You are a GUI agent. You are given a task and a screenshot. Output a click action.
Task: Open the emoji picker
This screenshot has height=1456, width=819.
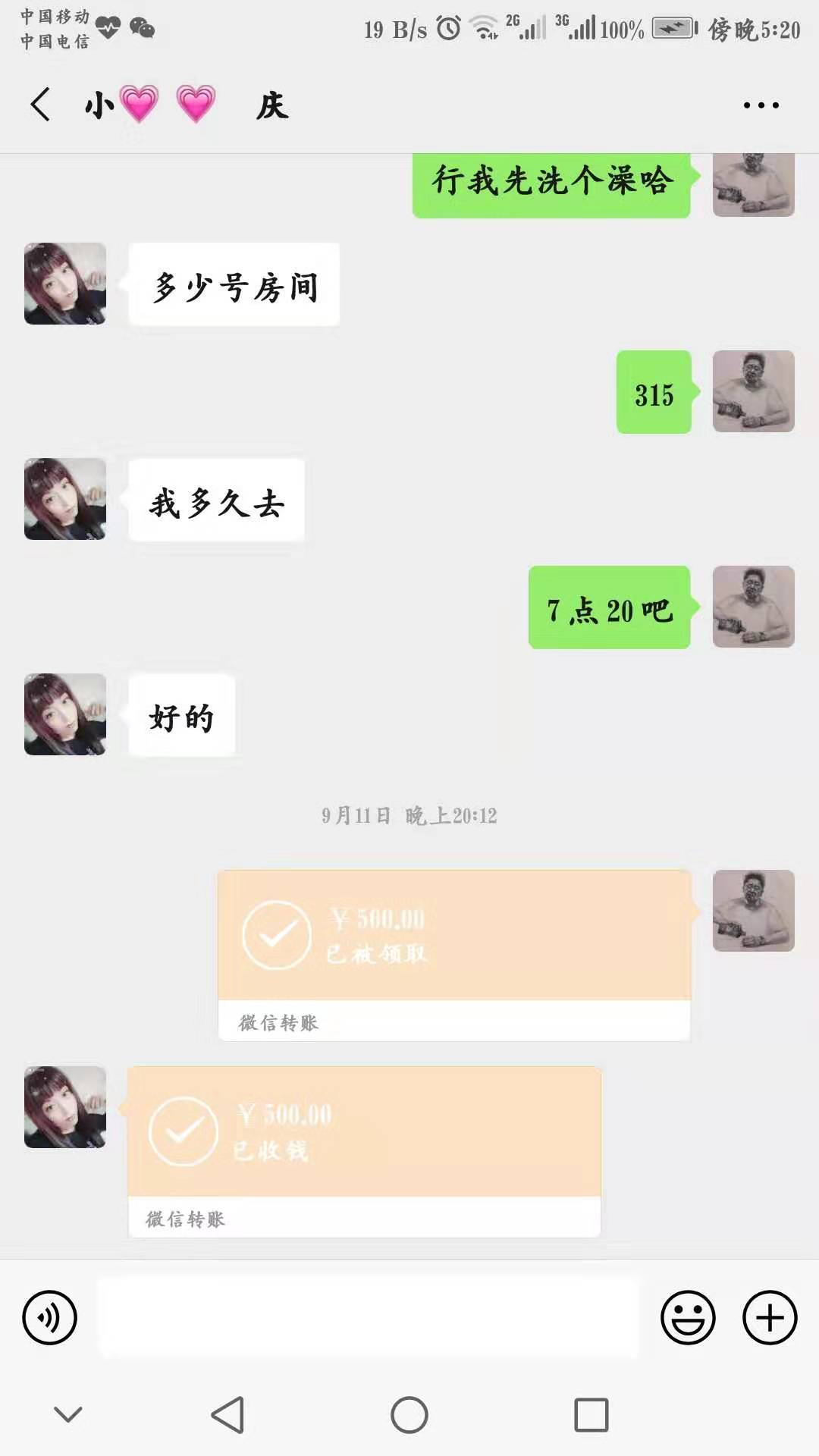coord(686,1316)
